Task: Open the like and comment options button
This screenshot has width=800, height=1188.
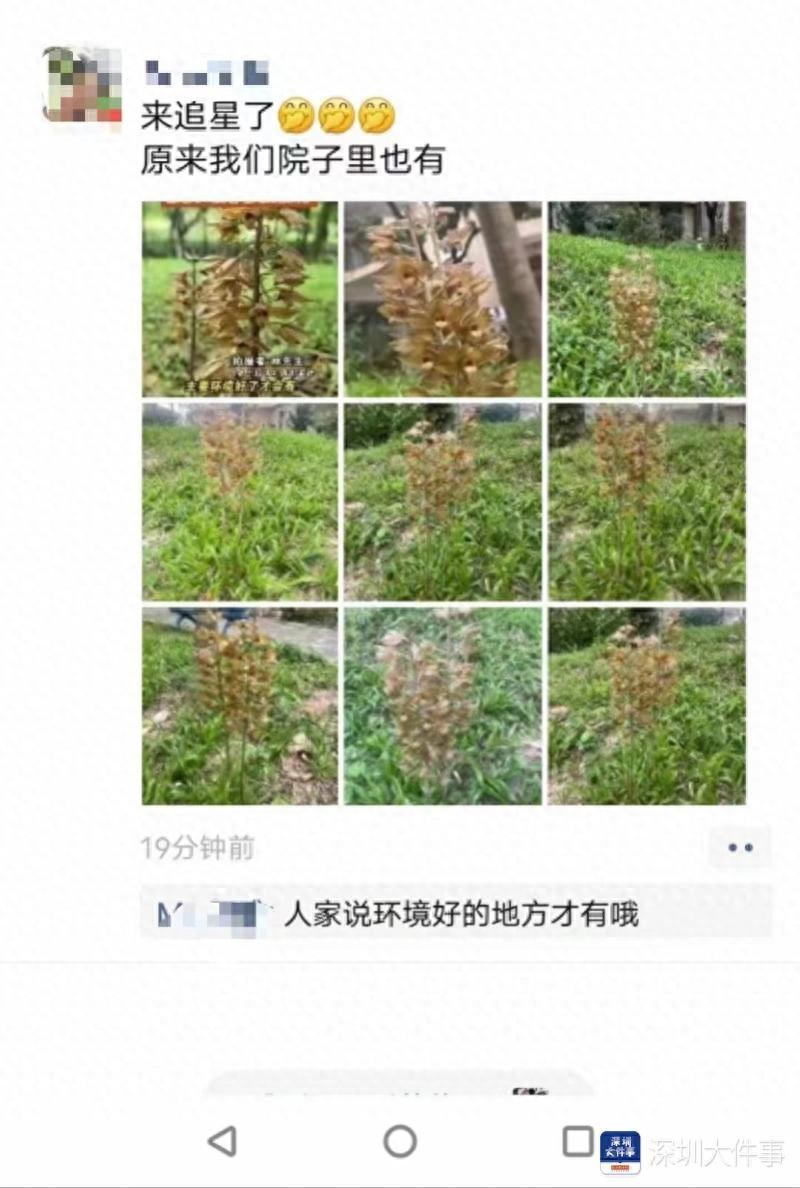Action: tap(740, 848)
